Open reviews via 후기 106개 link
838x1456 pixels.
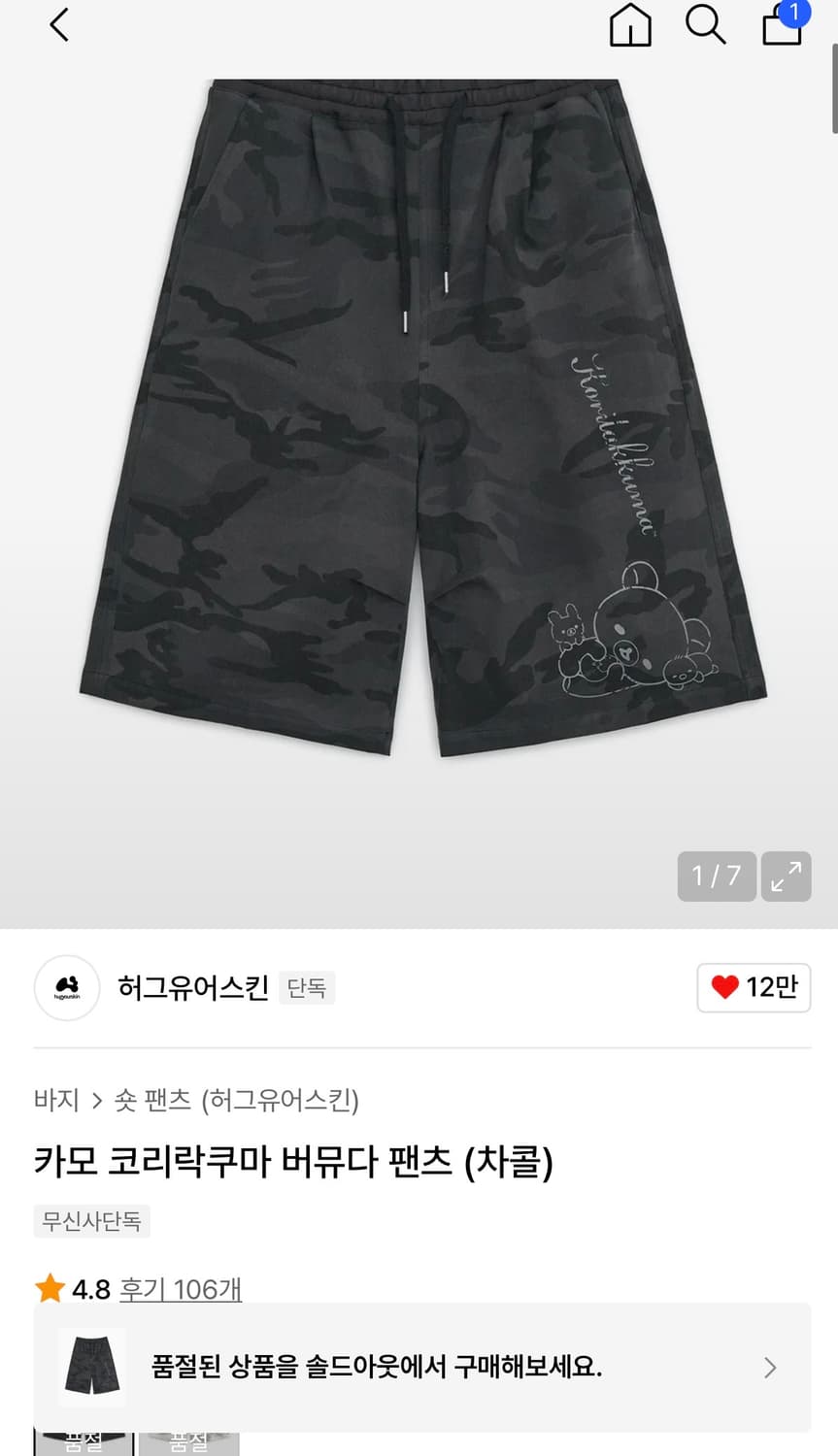click(x=181, y=1289)
